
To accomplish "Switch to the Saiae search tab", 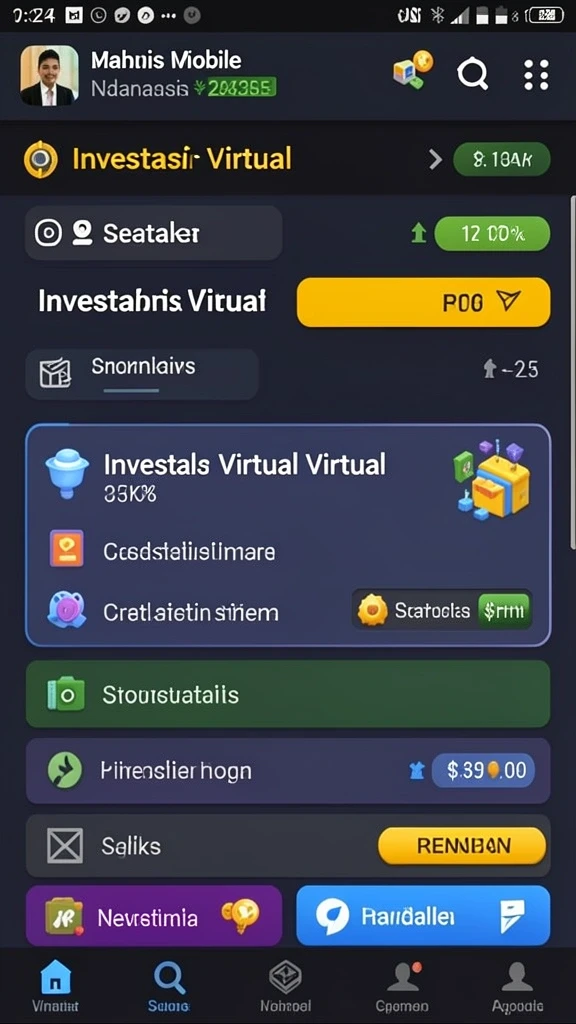I will click(169, 985).
